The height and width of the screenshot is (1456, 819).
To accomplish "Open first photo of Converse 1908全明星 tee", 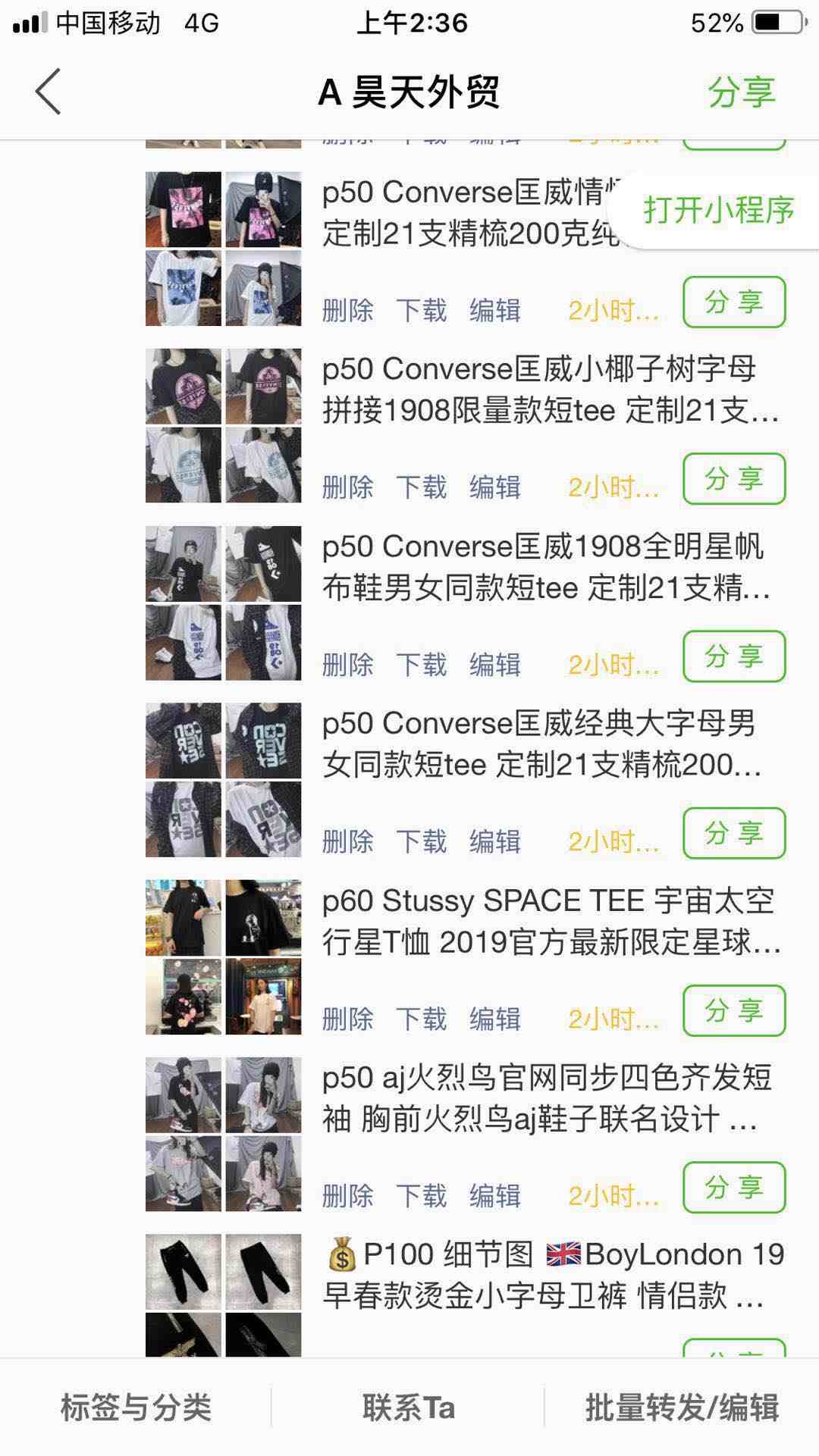I will [x=184, y=564].
